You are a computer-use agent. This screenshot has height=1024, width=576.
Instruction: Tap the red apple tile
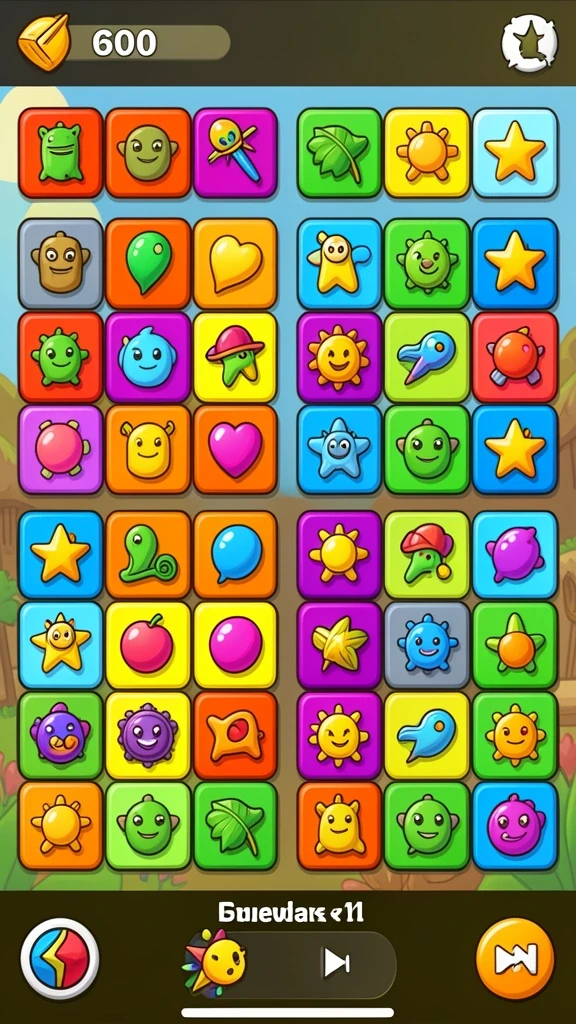[148, 645]
